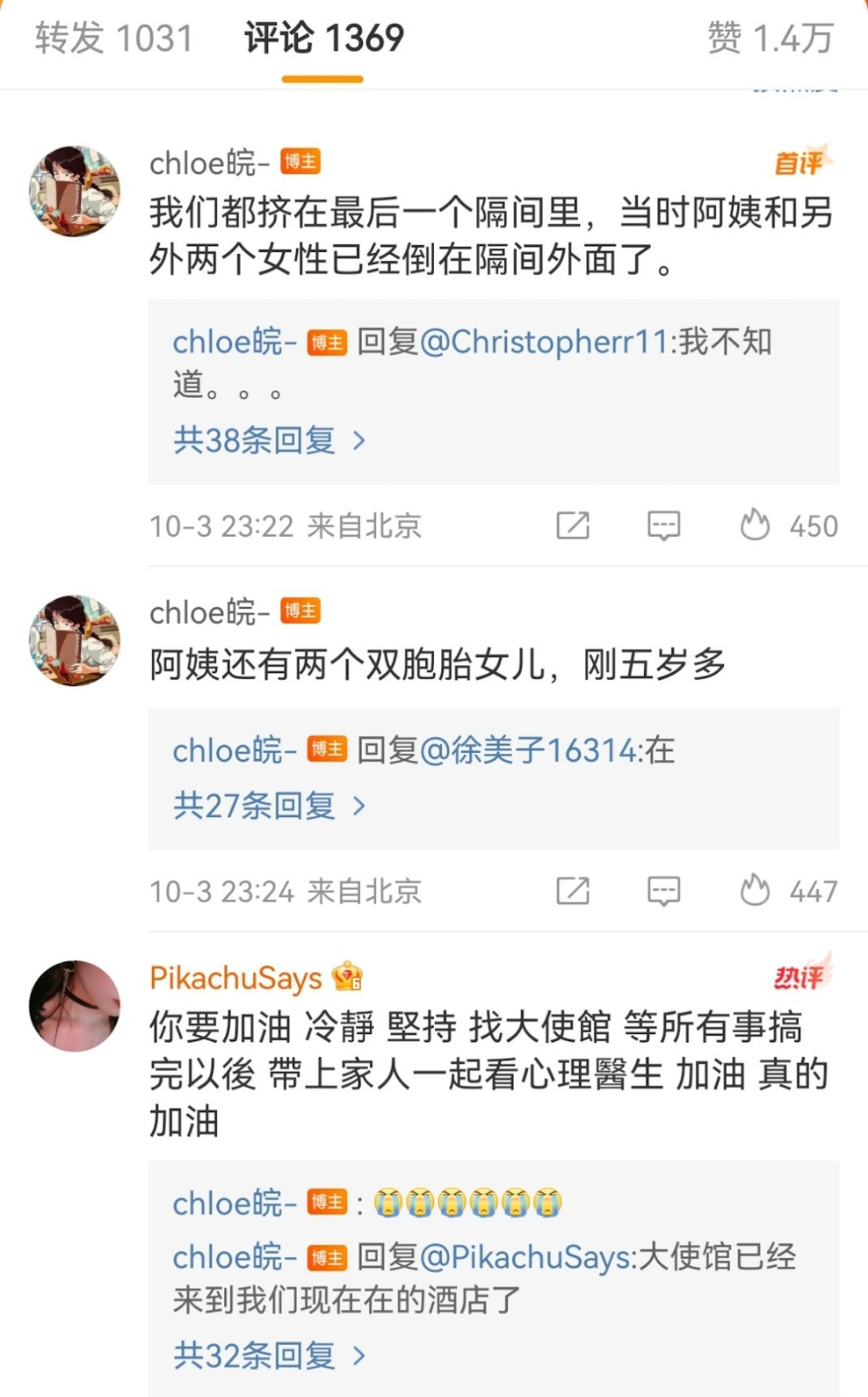Reply to the 10-3 23:24 comment
This screenshot has height=1397, width=868.
(663, 891)
